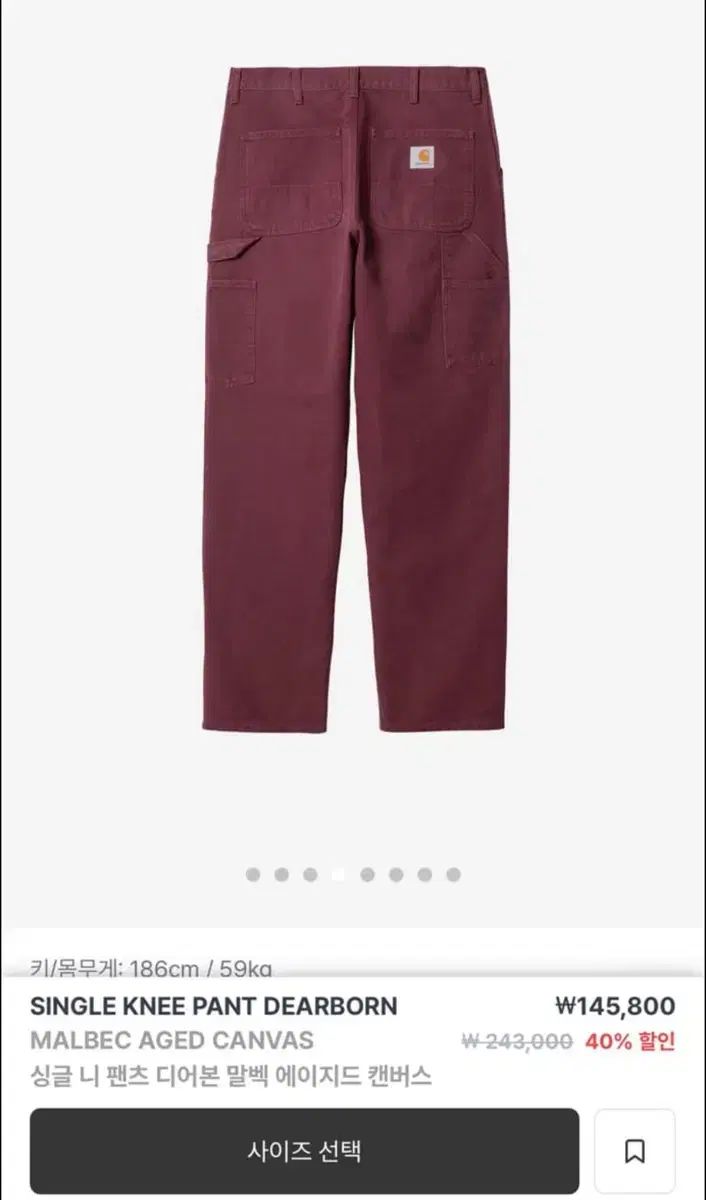Tap the 사이즈 선택 button

(304, 1151)
